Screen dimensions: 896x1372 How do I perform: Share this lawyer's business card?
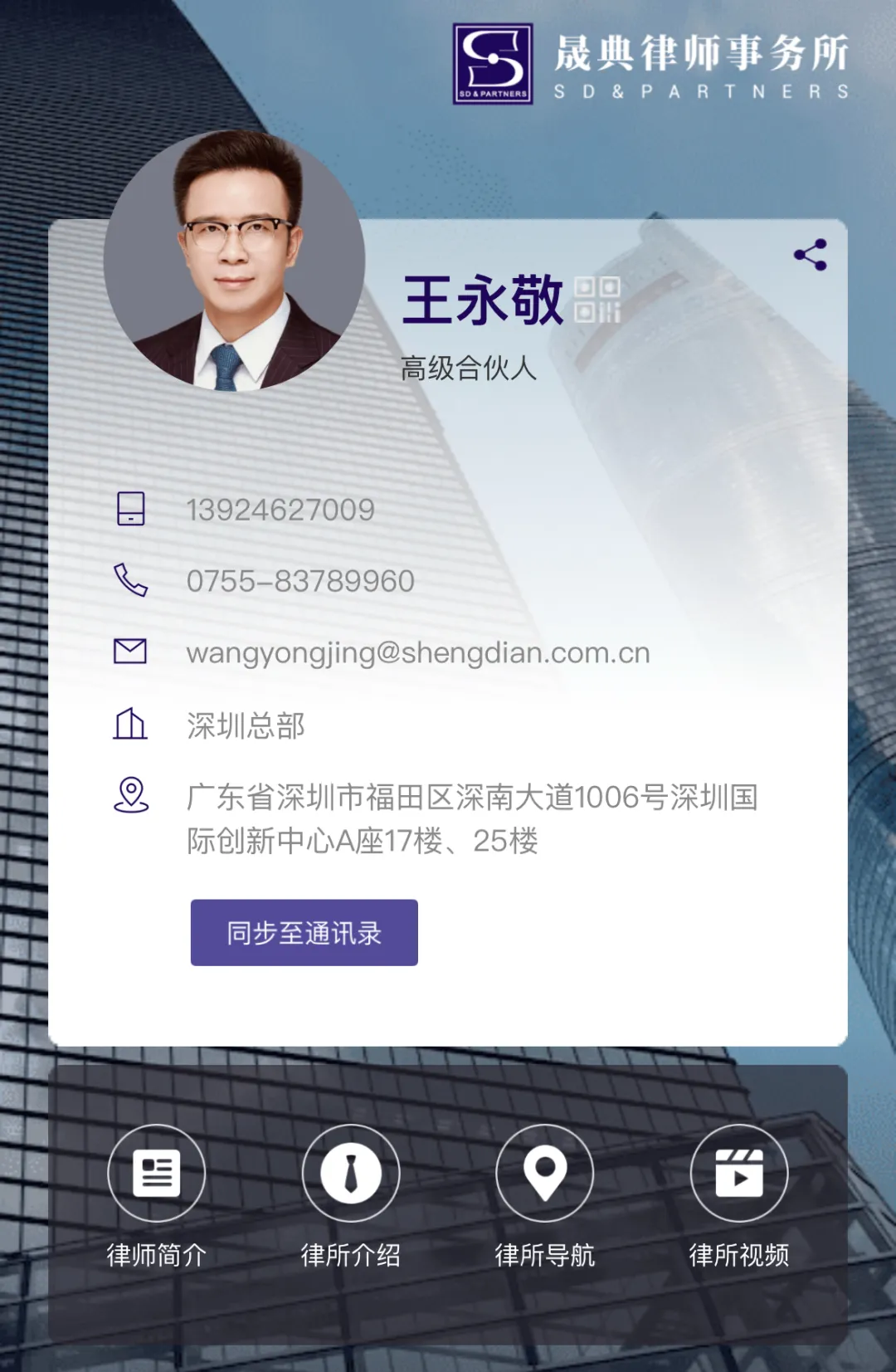tap(810, 255)
